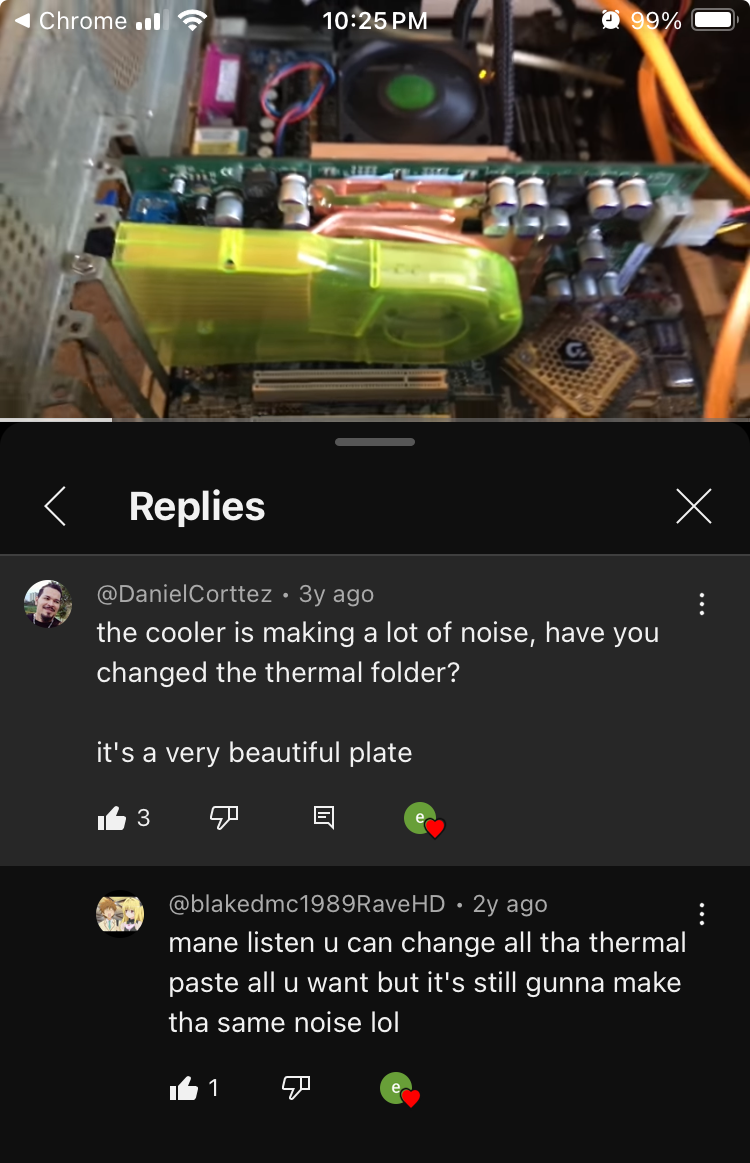Image resolution: width=750 pixels, height=1163 pixels.
Task: Reply to DanielCorttez's comment
Action: (x=324, y=819)
